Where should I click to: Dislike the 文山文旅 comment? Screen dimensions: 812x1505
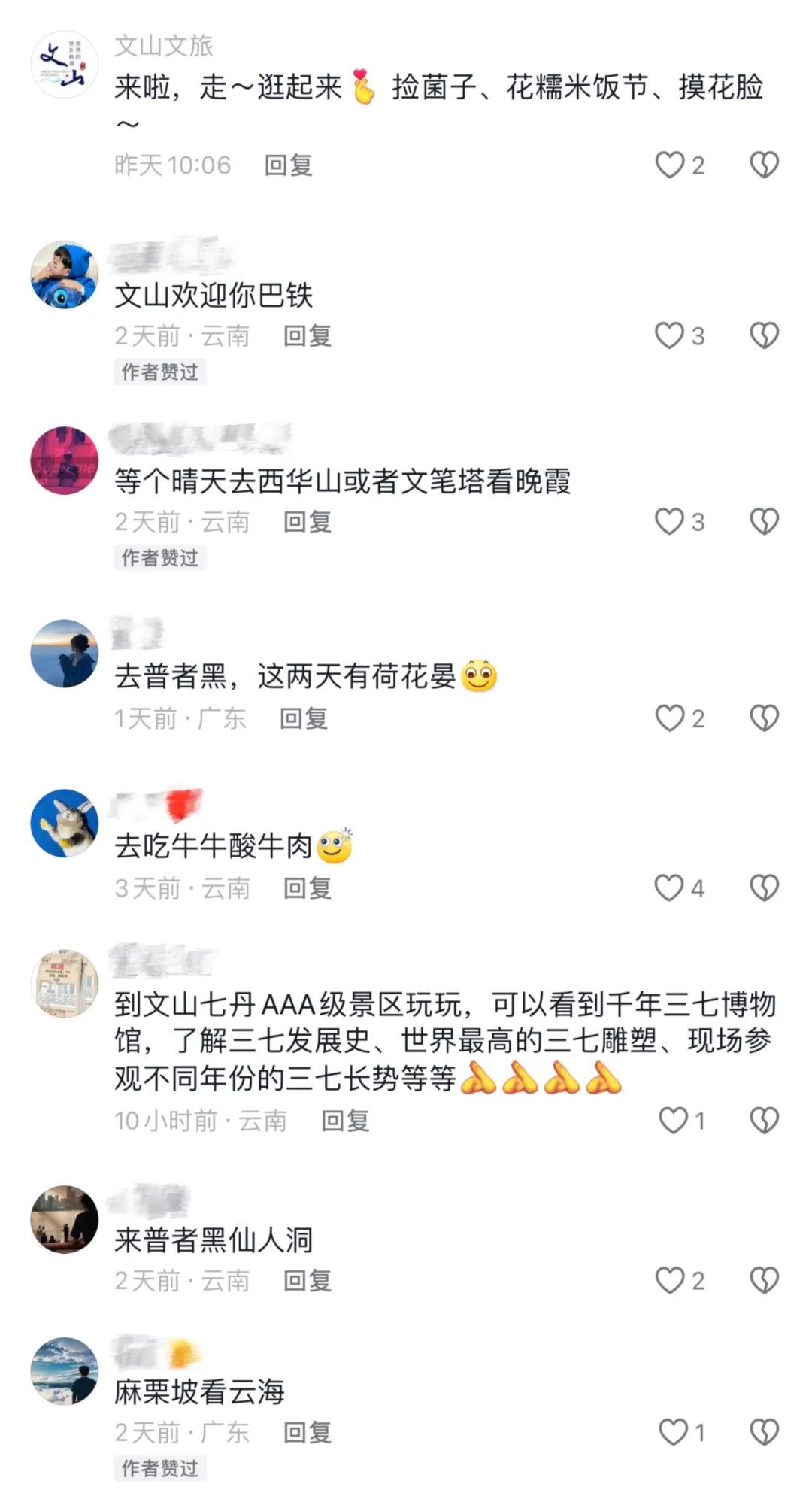pos(764,165)
